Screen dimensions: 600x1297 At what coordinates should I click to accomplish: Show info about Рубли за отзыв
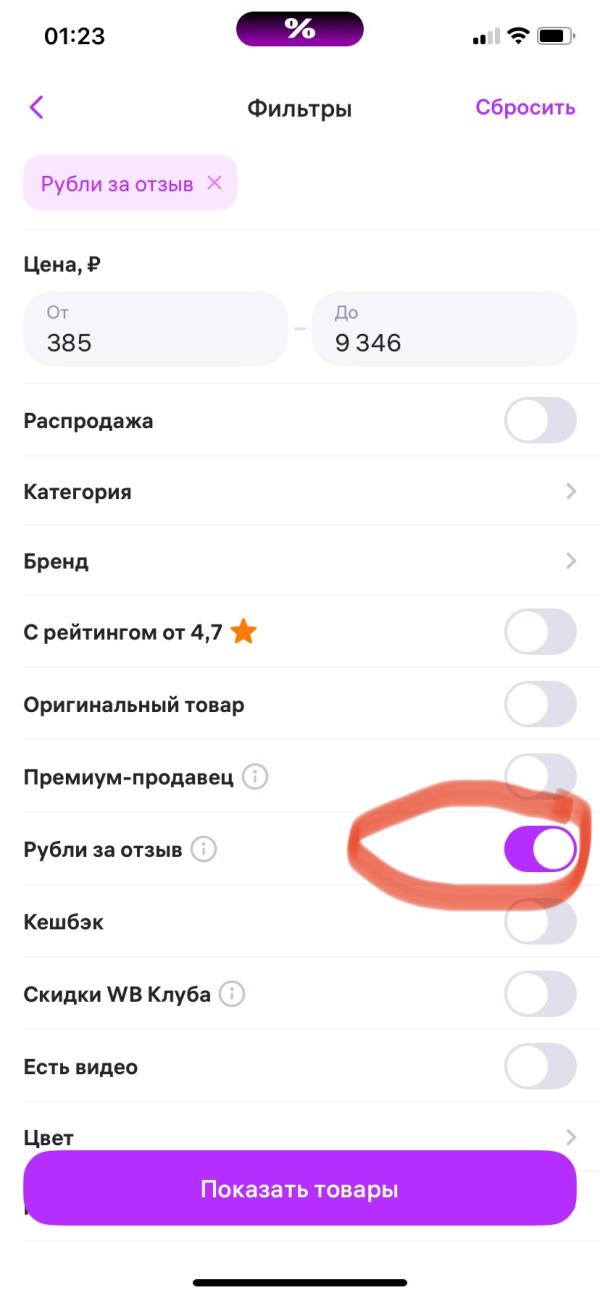click(203, 850)
